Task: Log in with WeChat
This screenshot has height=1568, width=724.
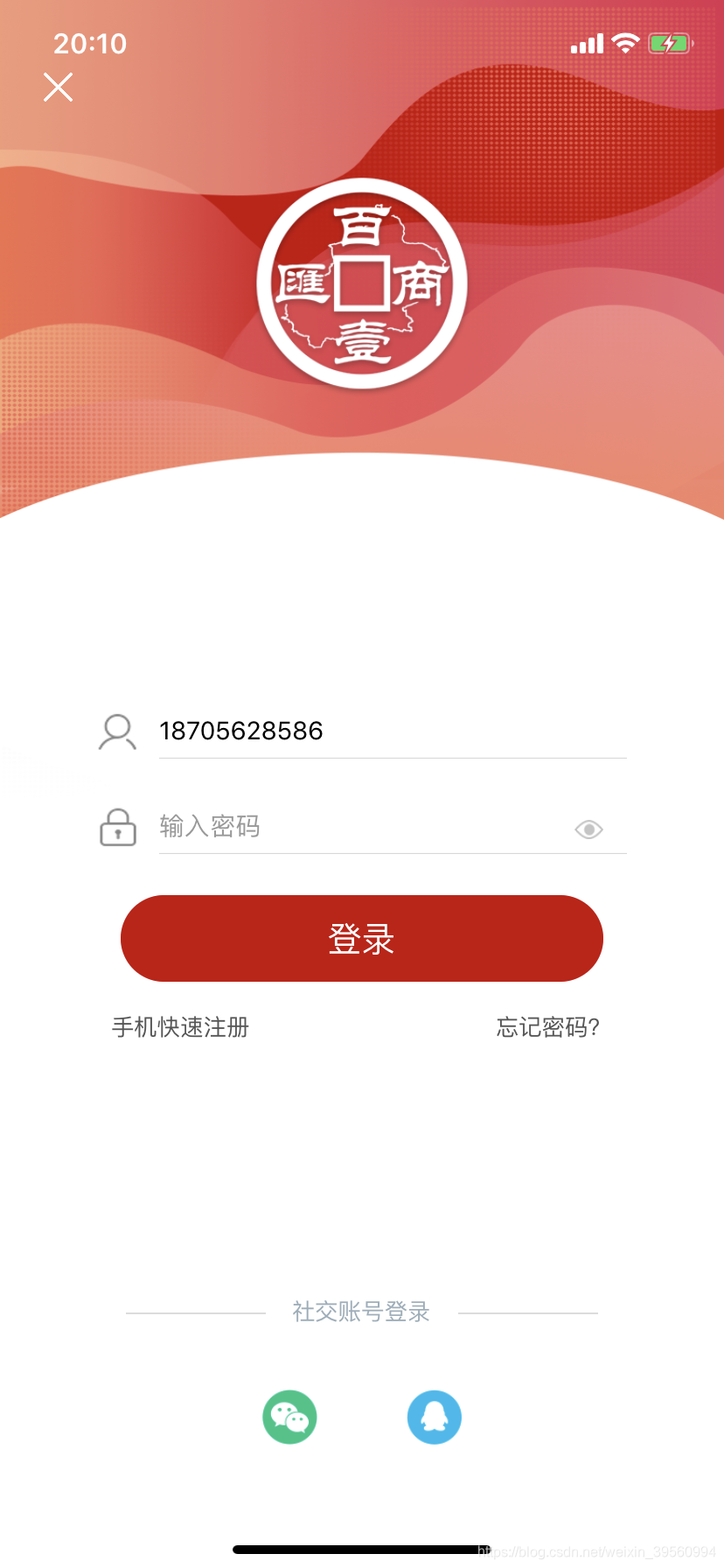Action: (289, 1417)
